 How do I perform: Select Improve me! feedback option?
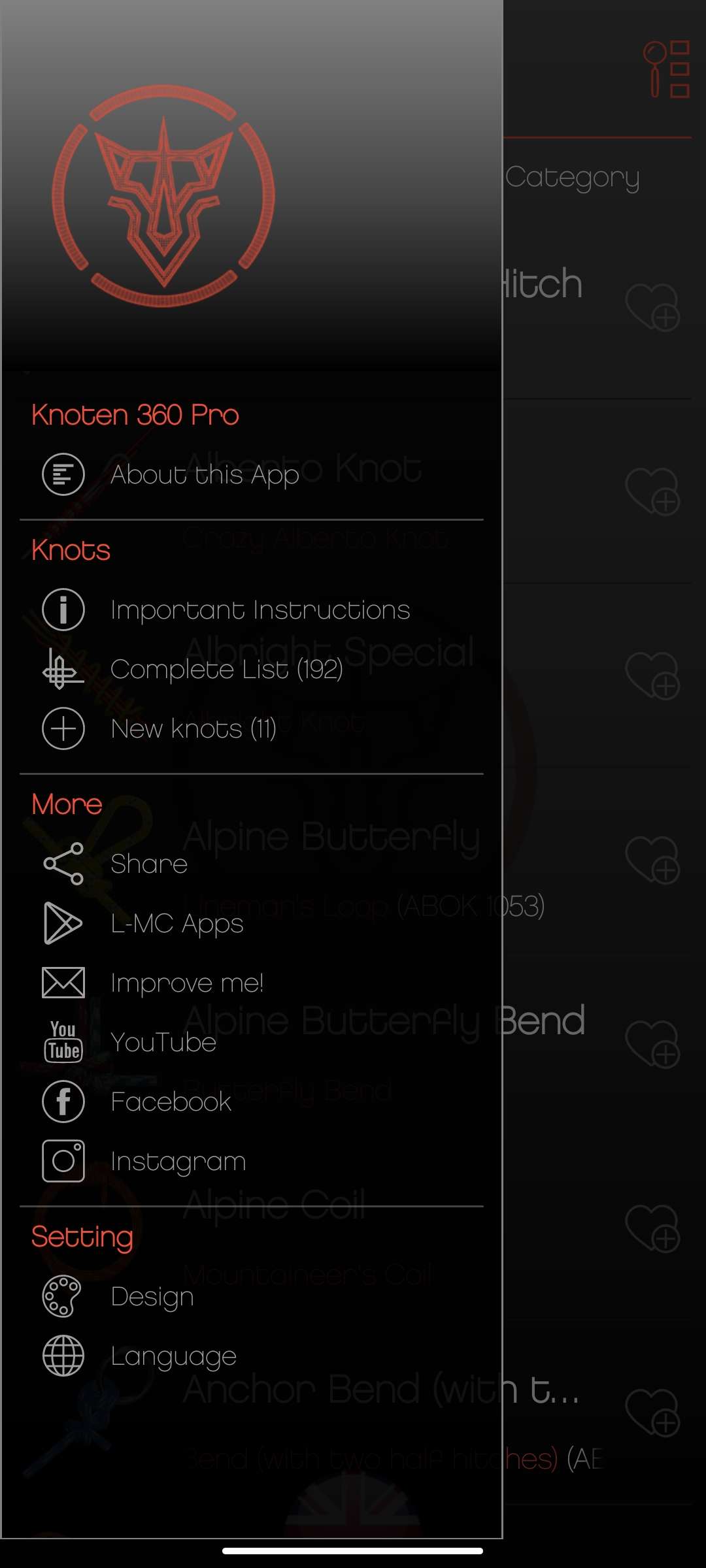click(x=186, y=983)
